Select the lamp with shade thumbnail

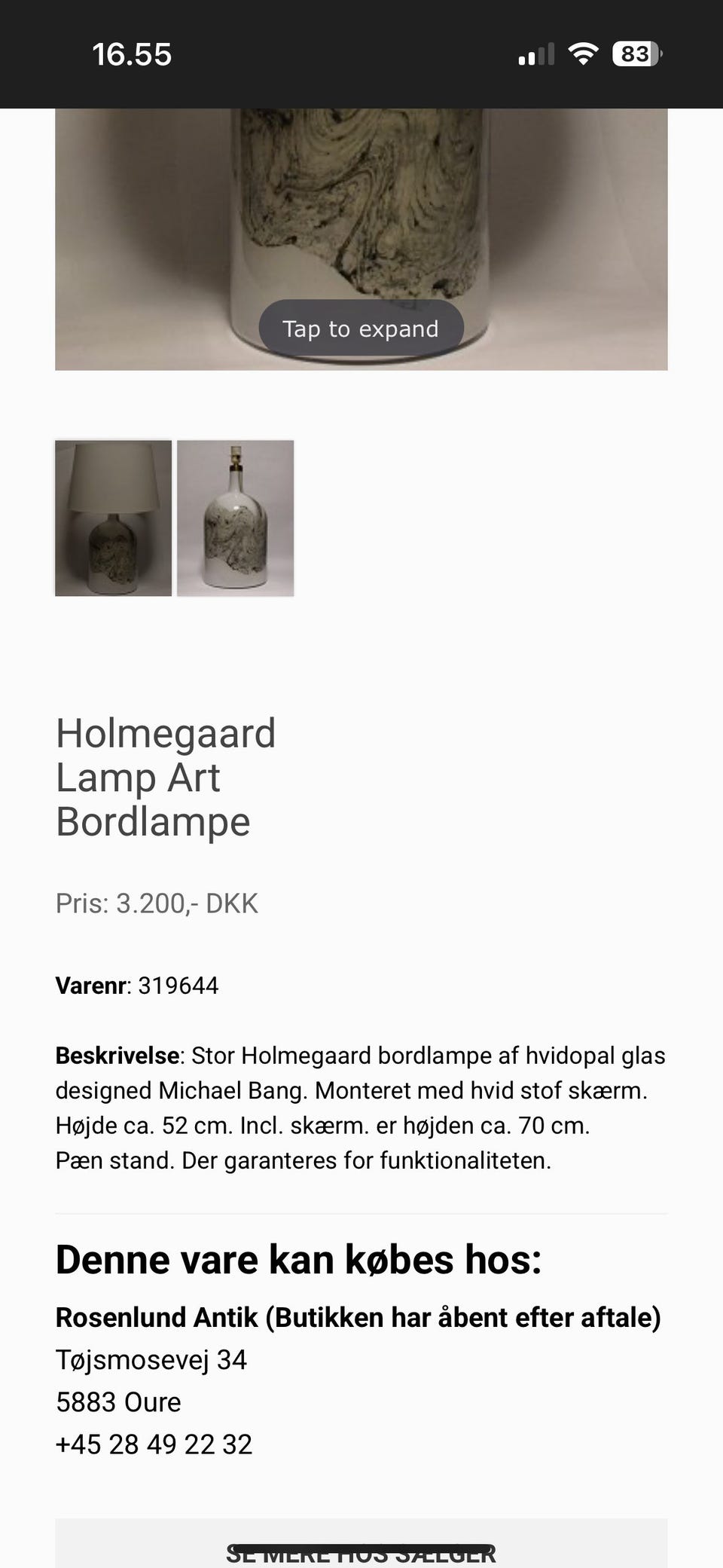(113, 518)
